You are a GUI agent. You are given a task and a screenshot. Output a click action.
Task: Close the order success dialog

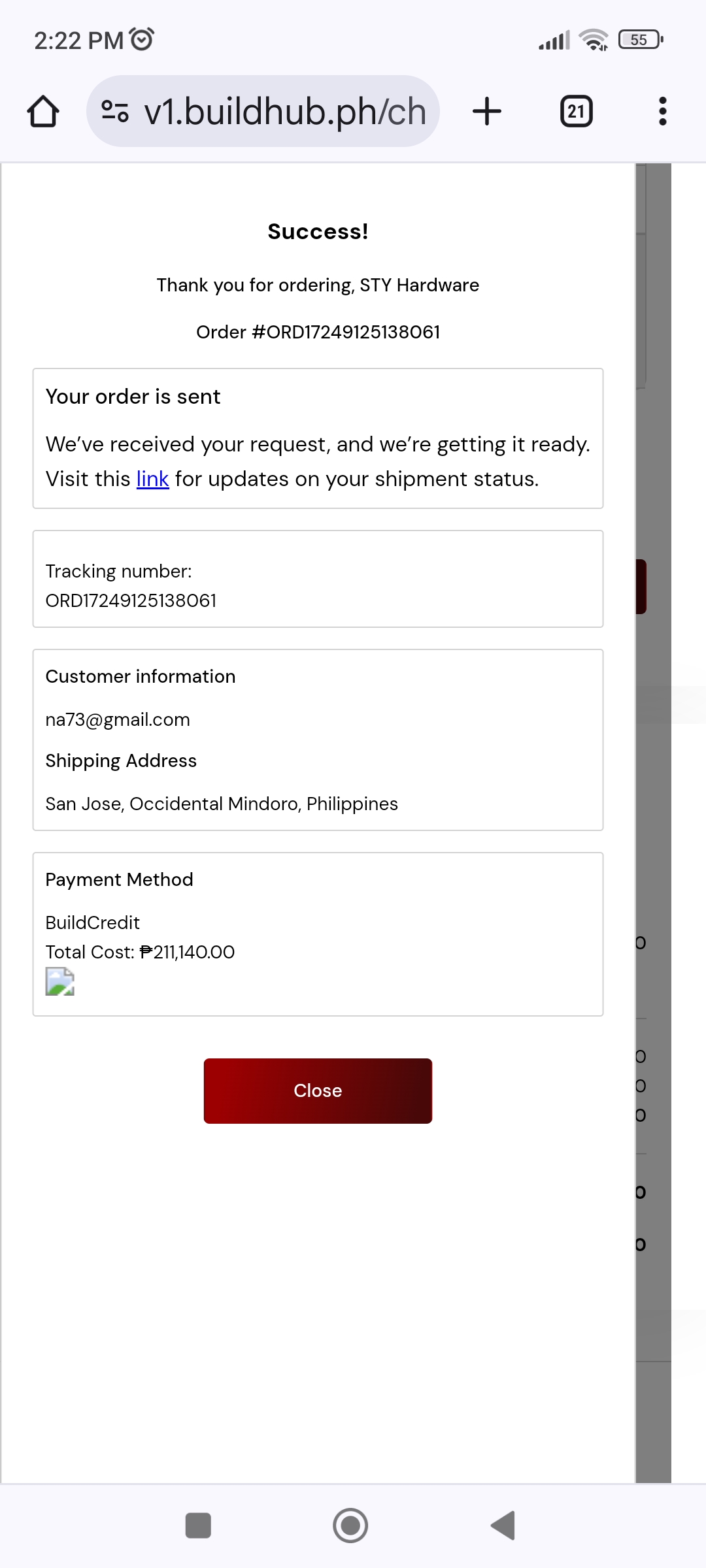coord(318,1090)
